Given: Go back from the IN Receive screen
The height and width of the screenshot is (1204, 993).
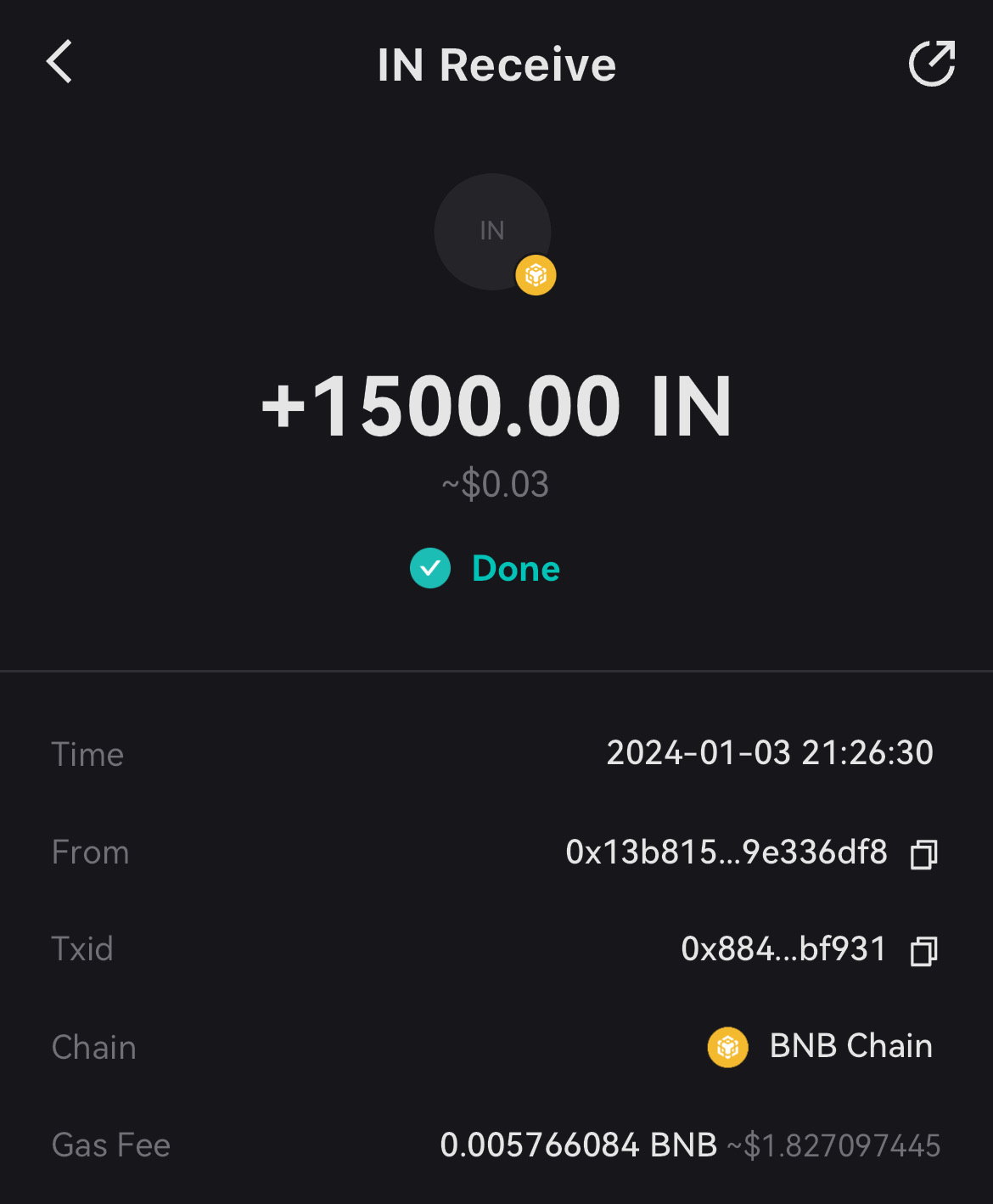Looking at the screenshot, I should 59,63.
